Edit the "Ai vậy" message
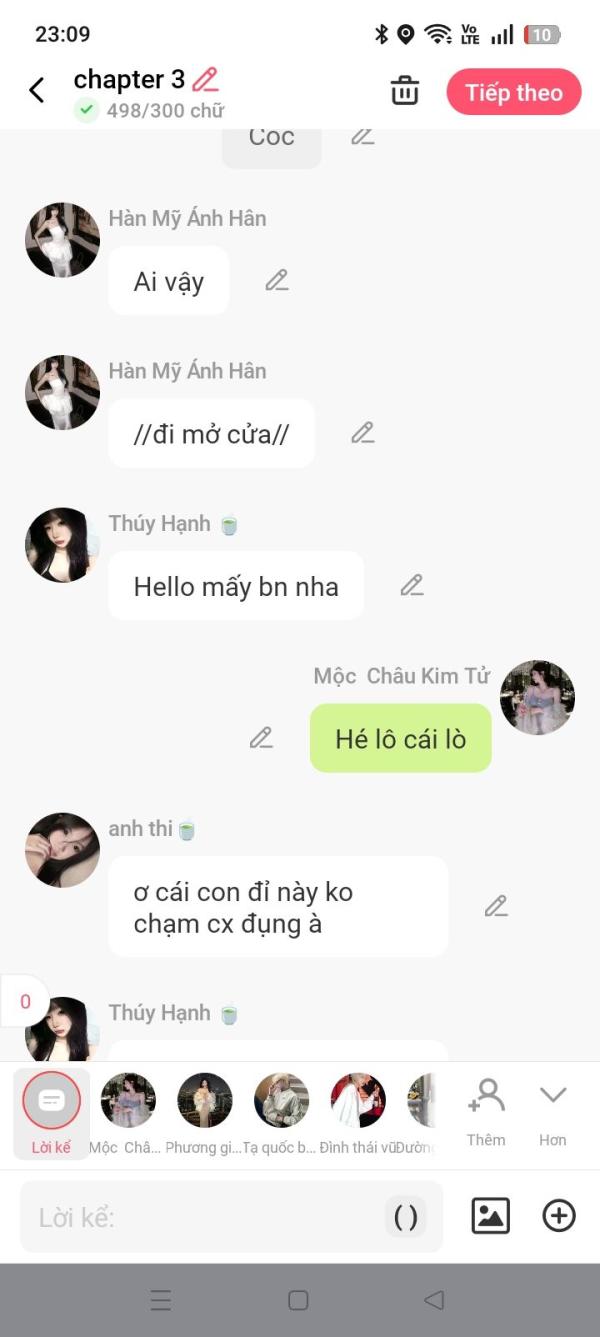This screenshot has height=1337, width=600. coord(277,281)
